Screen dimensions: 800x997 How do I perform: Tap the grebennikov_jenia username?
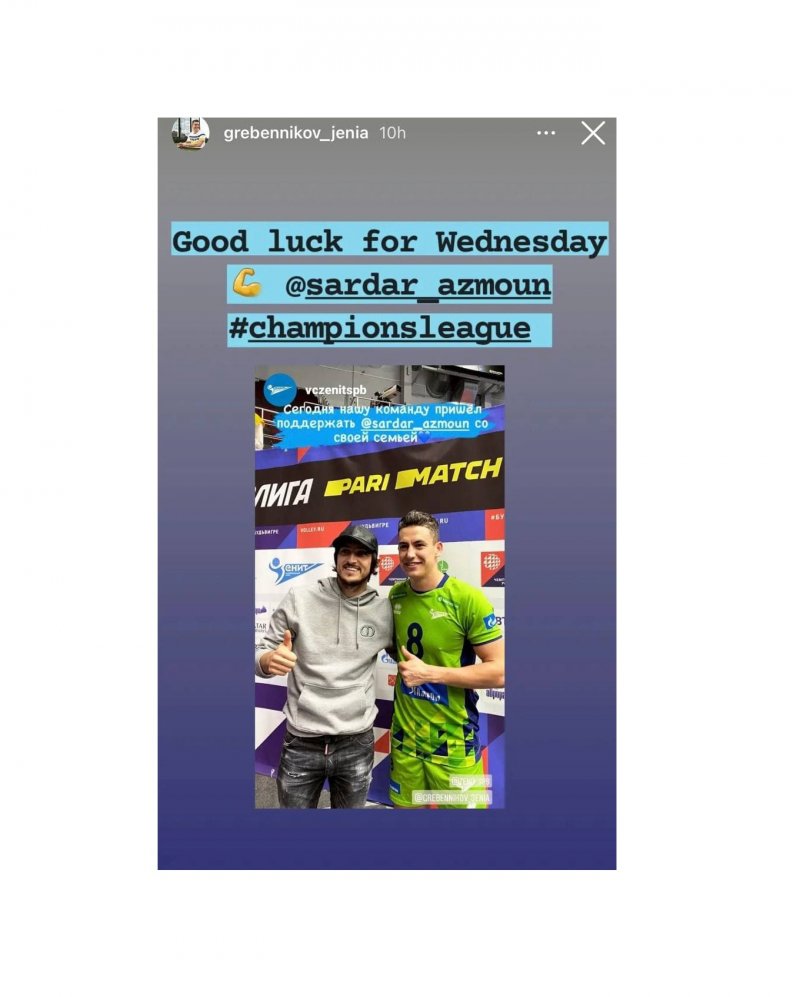tap(296, 133)
